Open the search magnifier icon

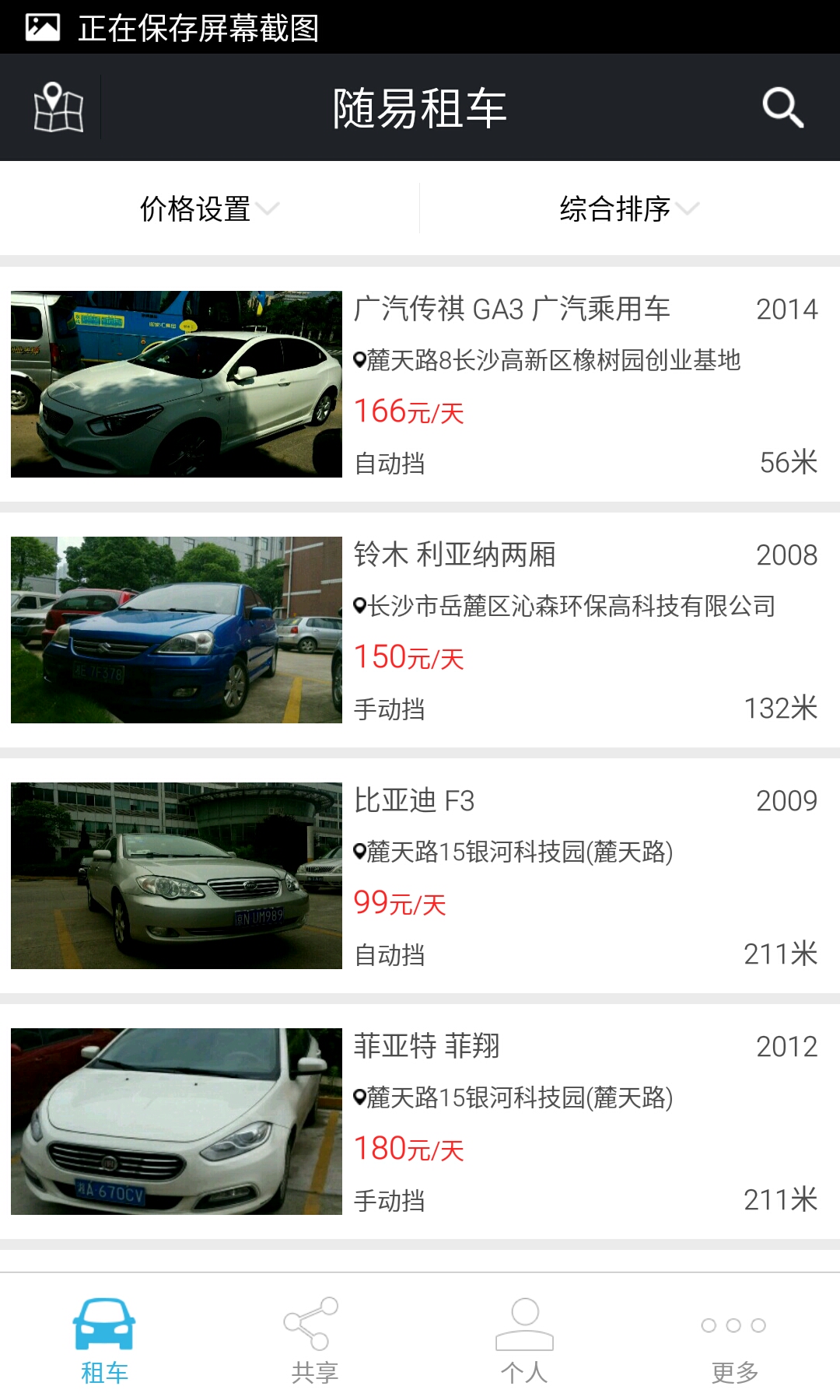pyautogui.click(x=782, y=107)
